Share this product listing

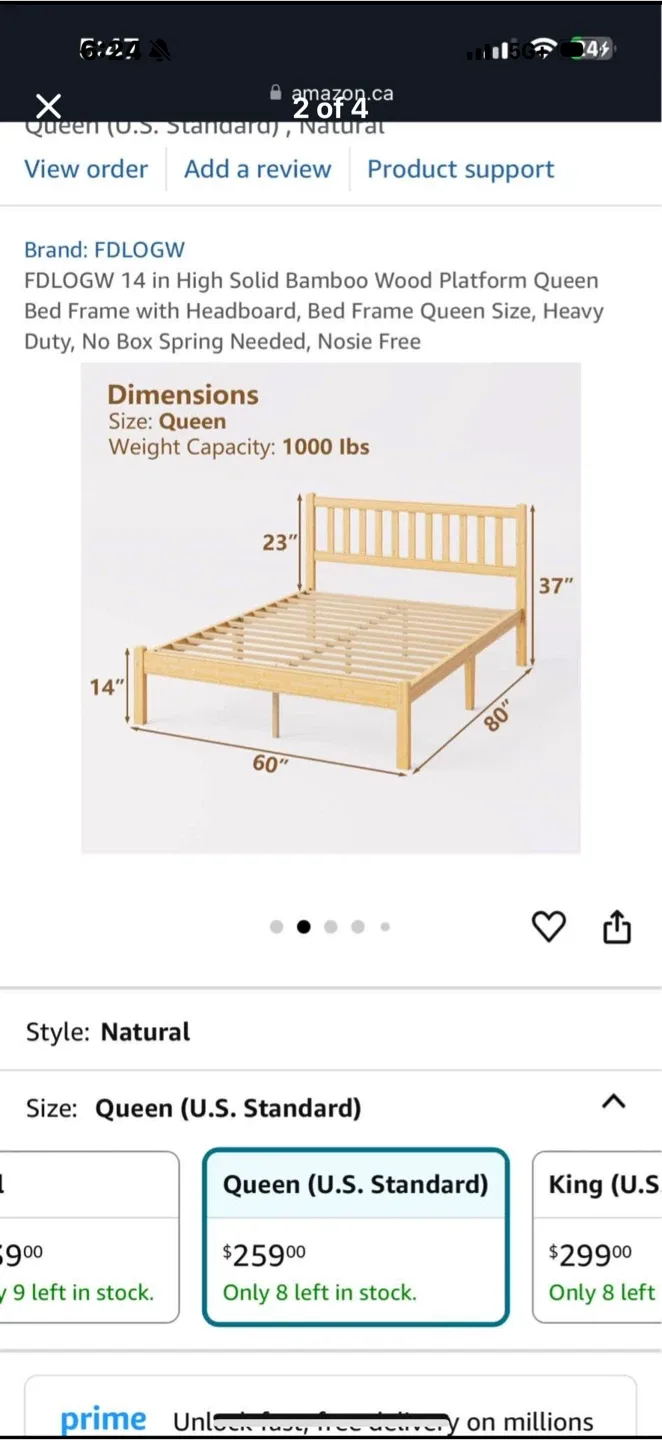click(617, 927)
